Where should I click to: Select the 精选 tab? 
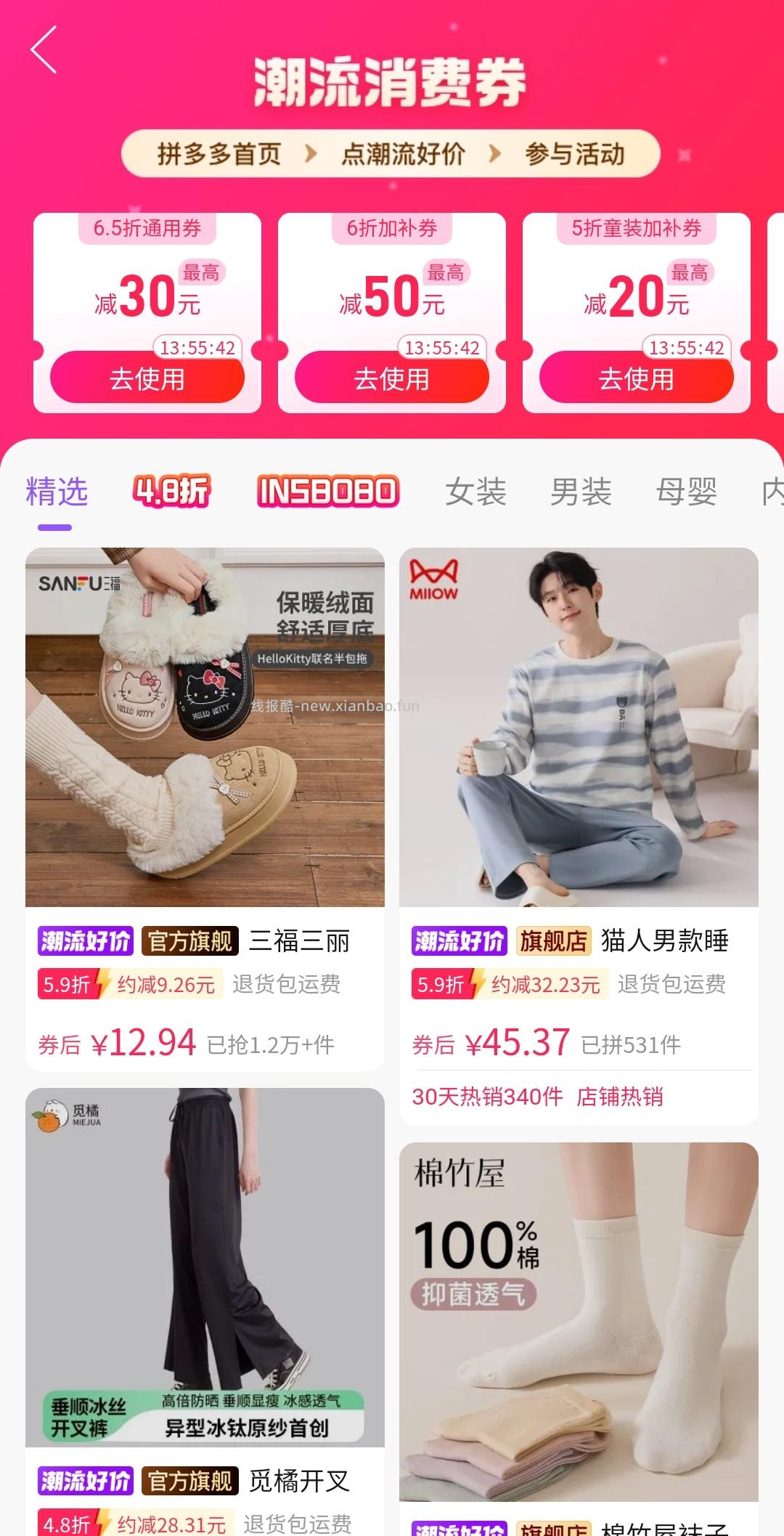(57, 491)
